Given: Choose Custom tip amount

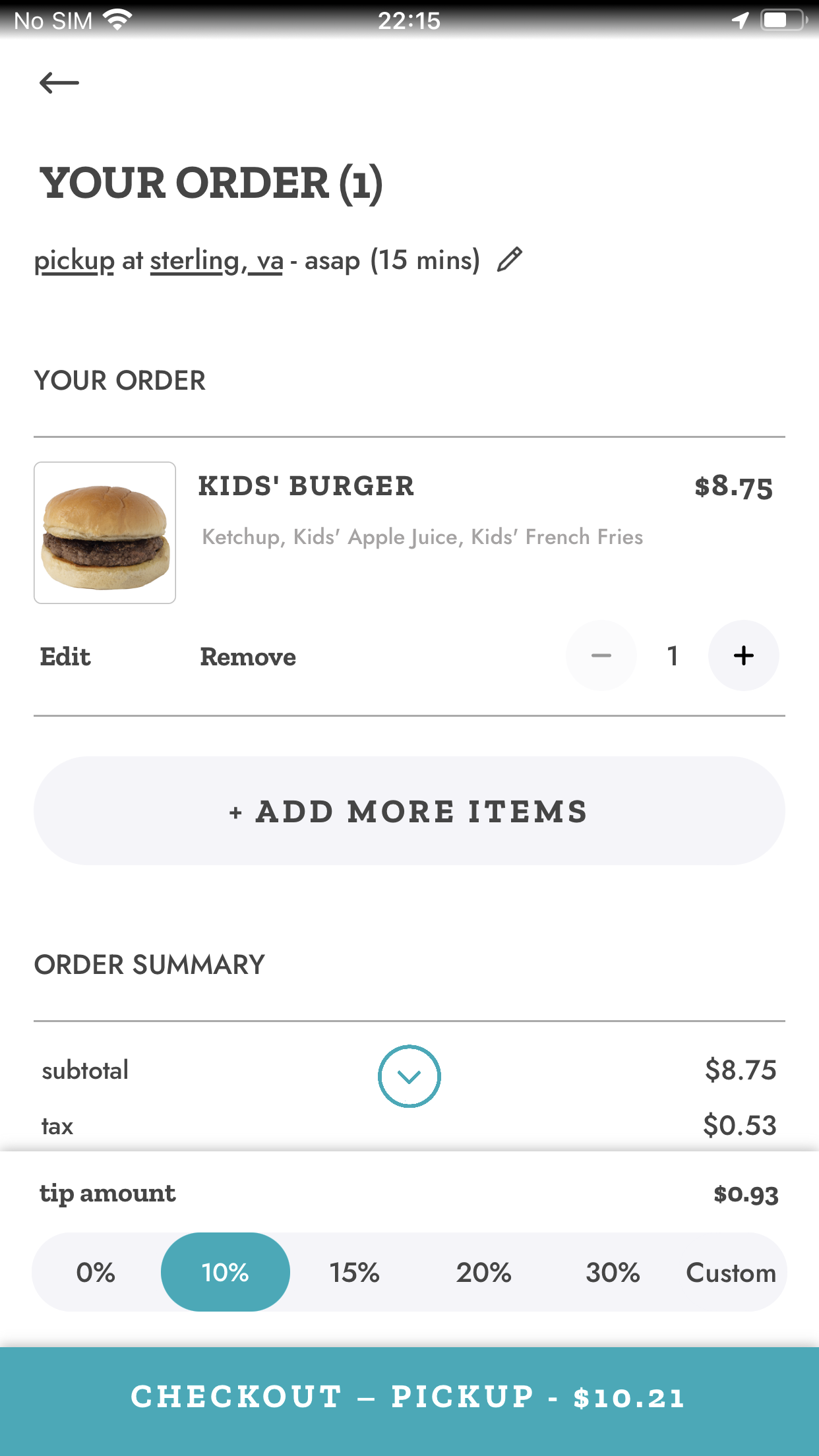Looking at the screenshot, I should tap(731, 1272).
